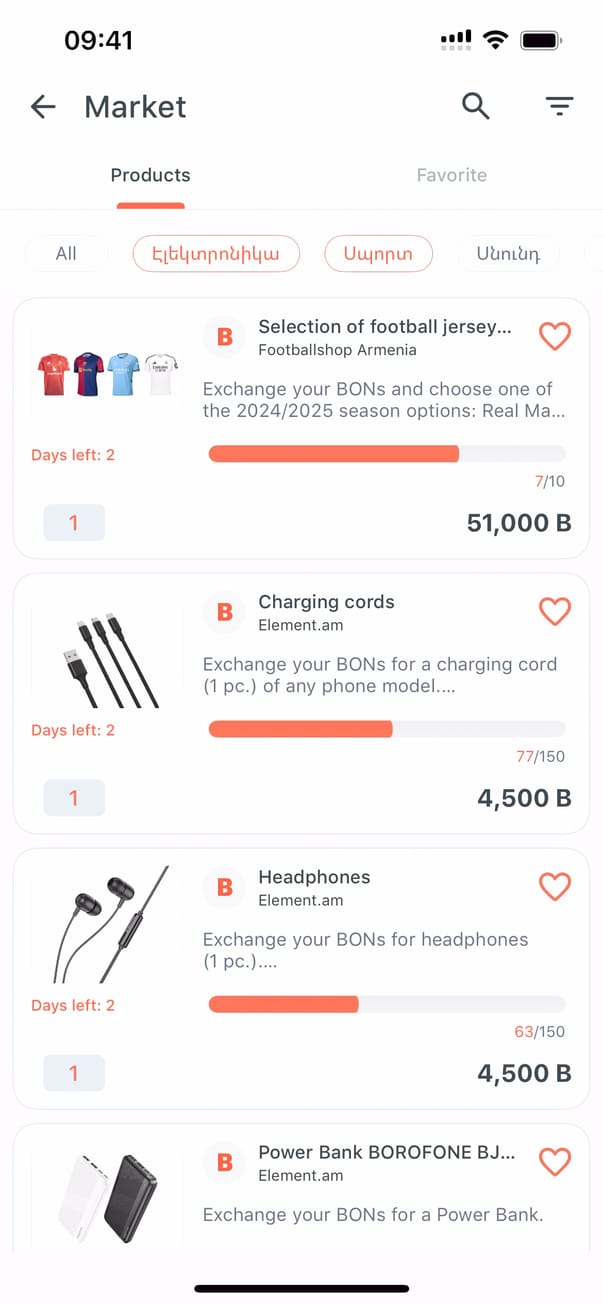Open the Market search
This screenshot has height=1305, width=603.
(476, 106)
